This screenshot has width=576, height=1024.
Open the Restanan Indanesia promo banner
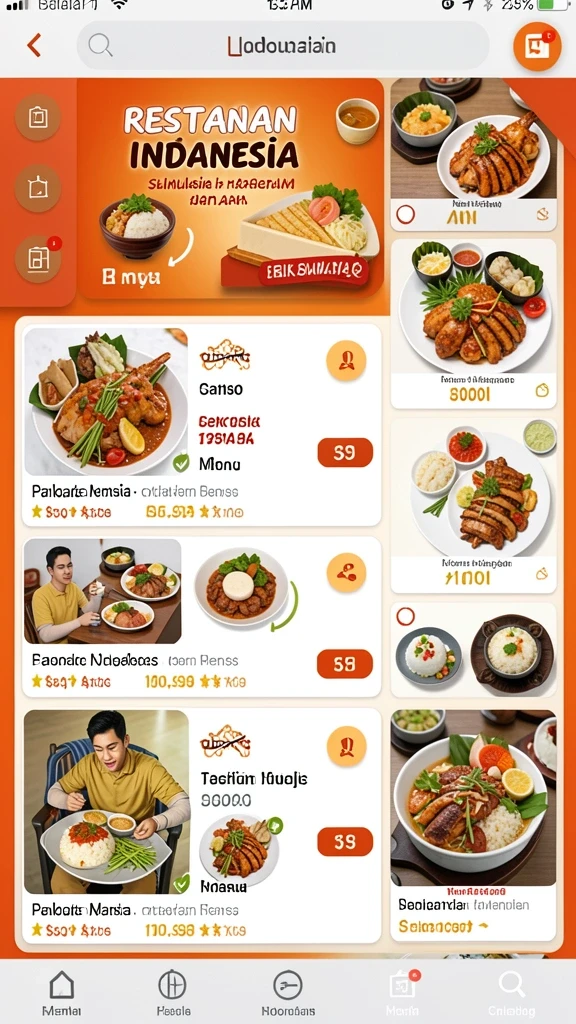[230, 189]
